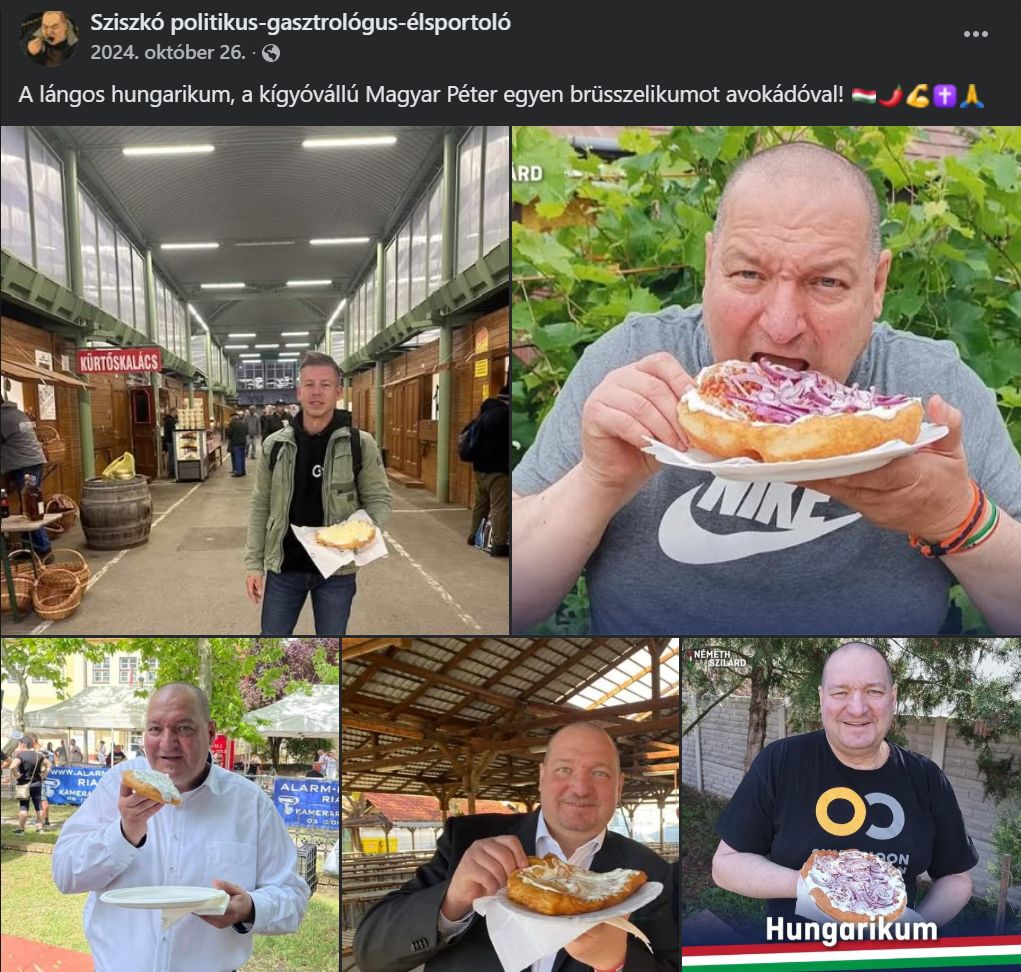The height and width of the screenshot is (972, 1021).
Task: Open the market hall photo with KÜRTŐSKALÁCS sign
Action: click(254, 380)
